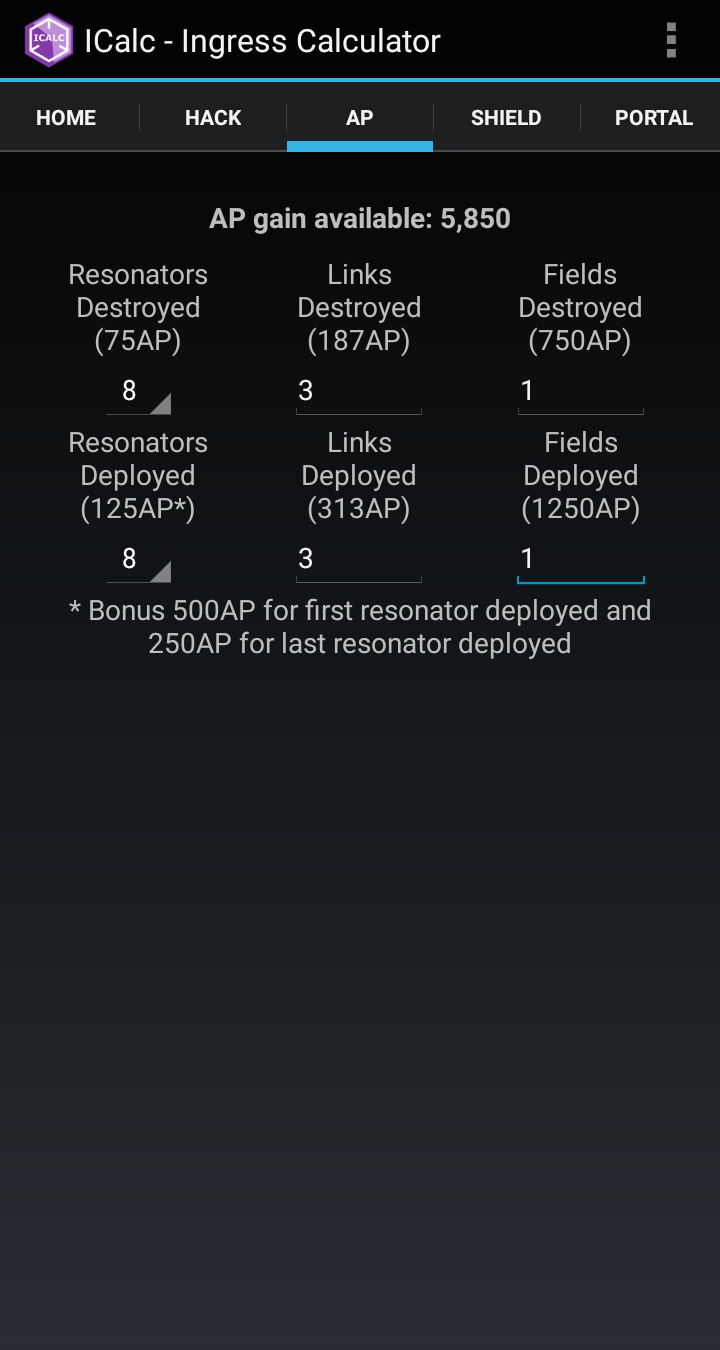The width and height of the screenshot is (720, 1350).
Task: Tap the Links Destroyed input field
Action: coord(359,391)
